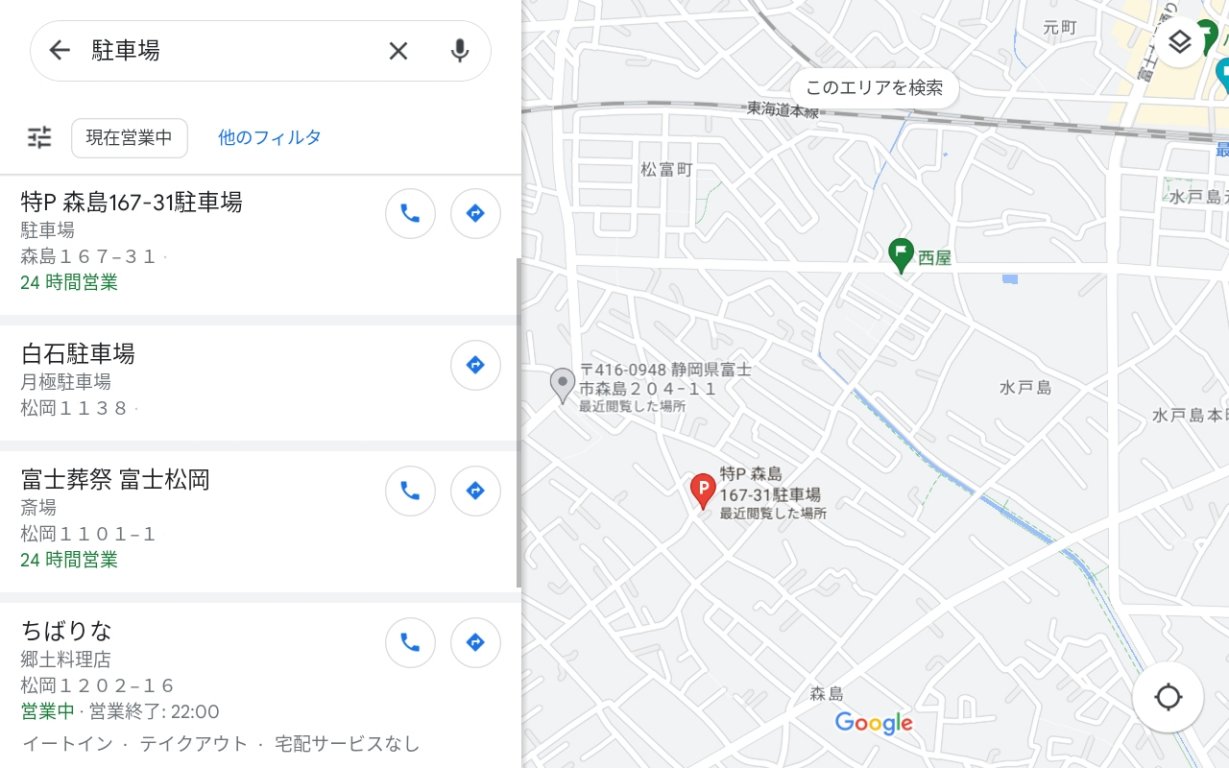Get directions to 特P 森島167-31駐車場

[475, 213]
